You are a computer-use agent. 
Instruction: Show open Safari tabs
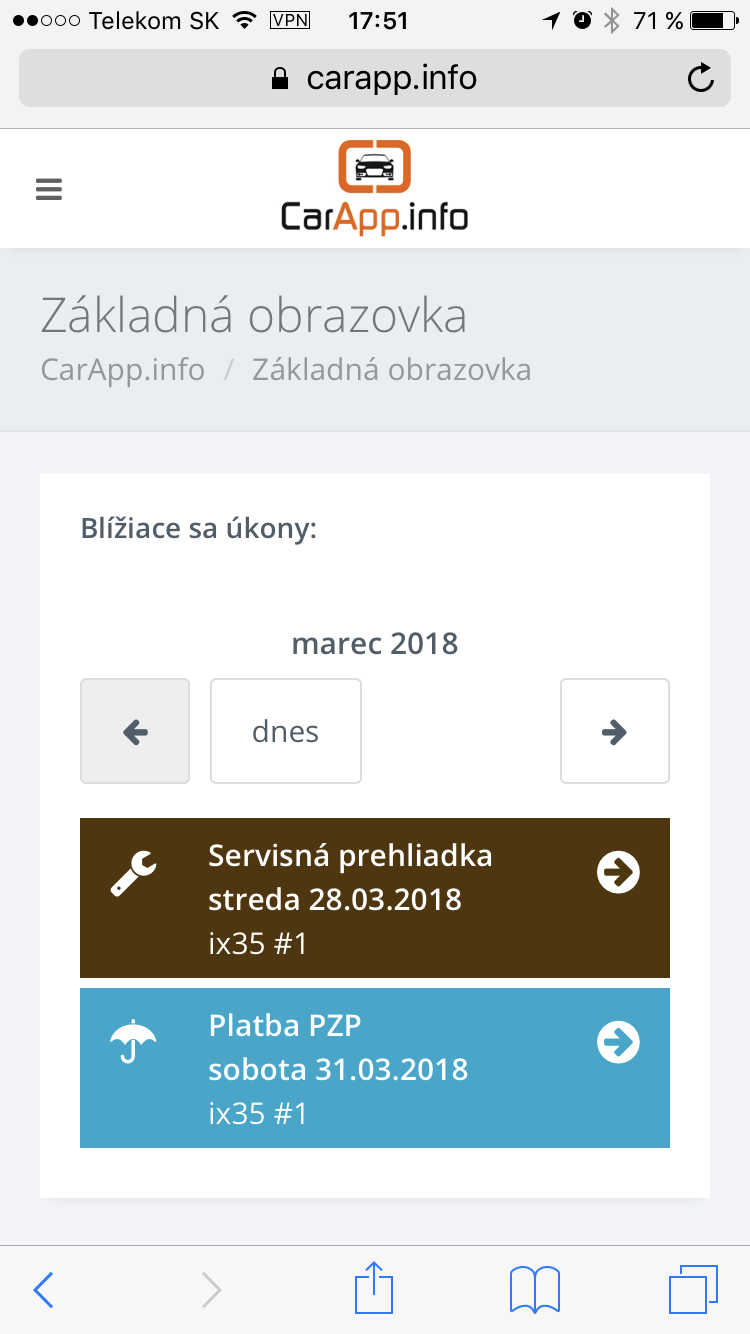pos(693,1290)
